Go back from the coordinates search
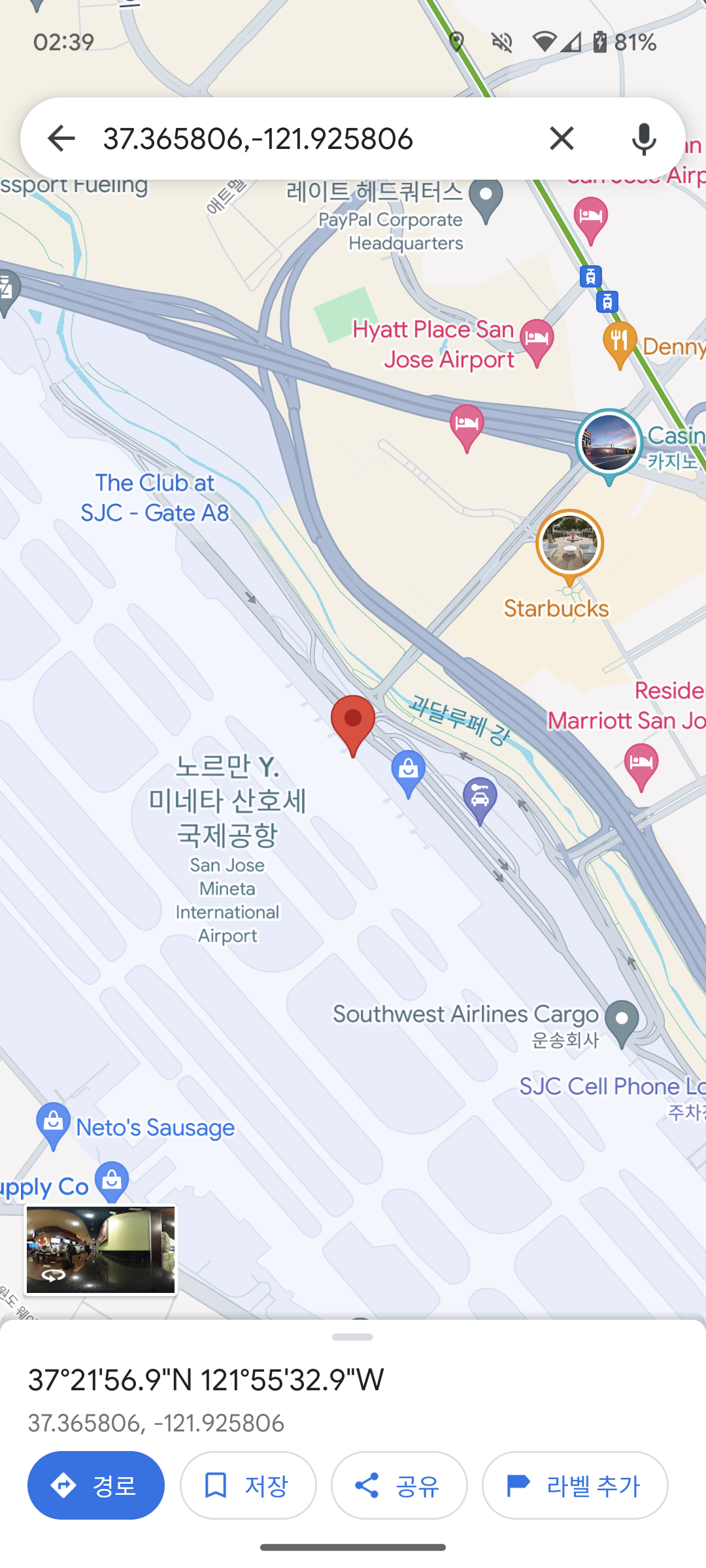The image size is (706, 1568). [61, 139]
